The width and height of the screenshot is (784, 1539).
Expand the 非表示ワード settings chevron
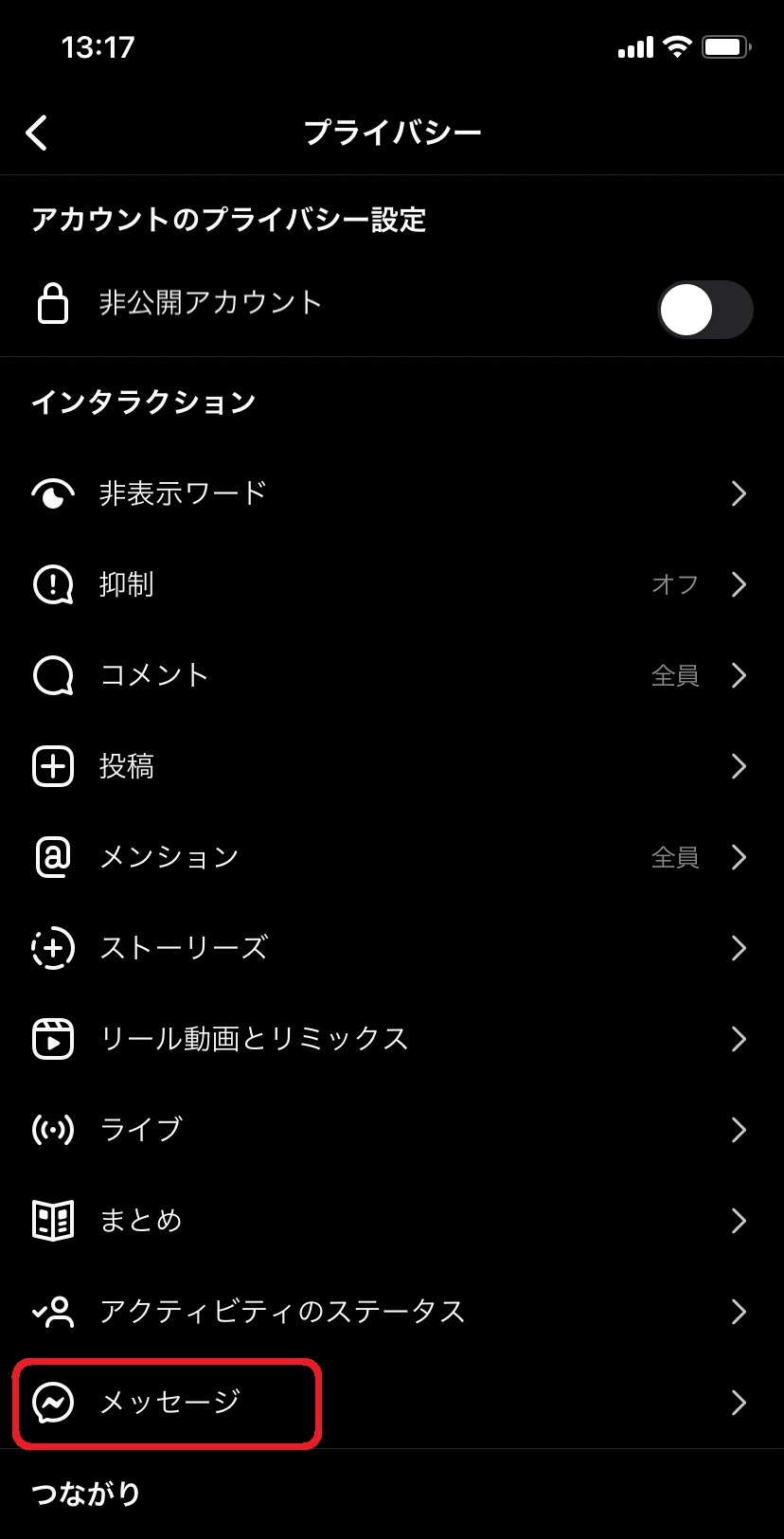coord(739,493)
